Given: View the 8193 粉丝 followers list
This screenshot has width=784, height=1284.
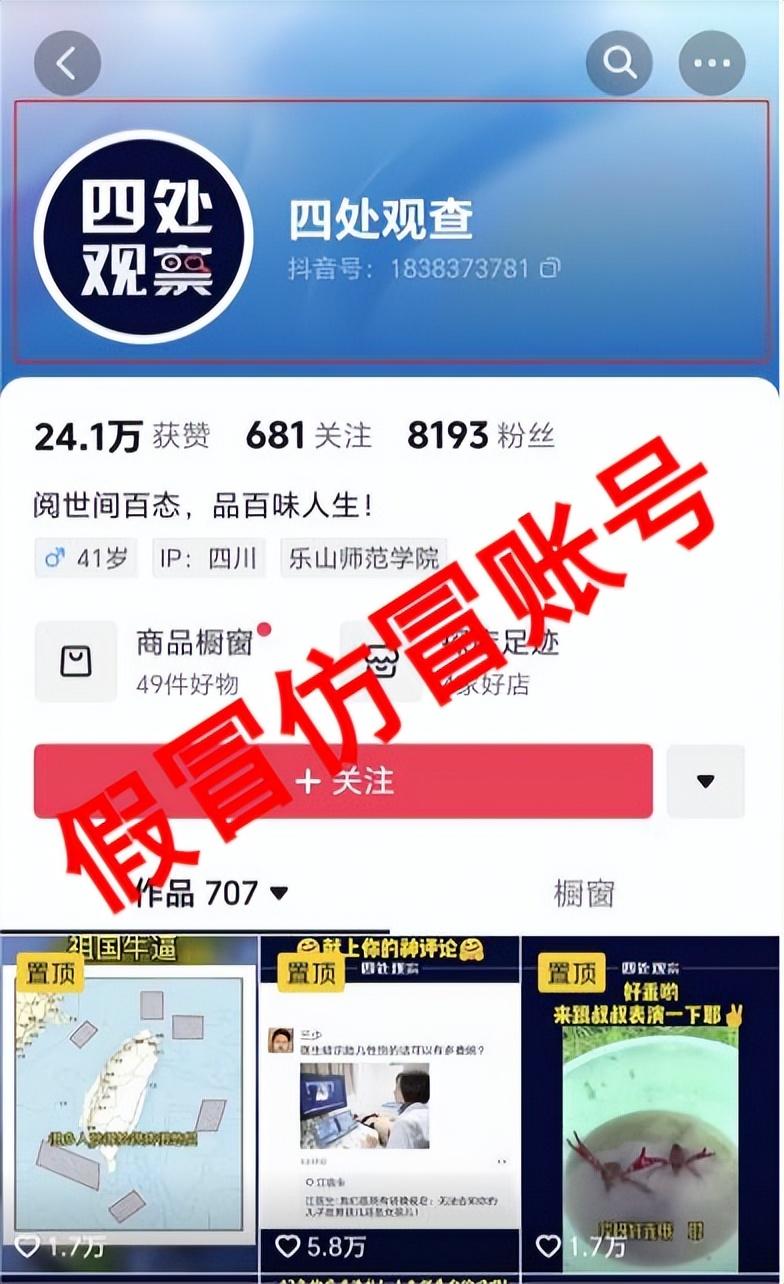Looking at the screenshot, I should [x=480, y=436].
